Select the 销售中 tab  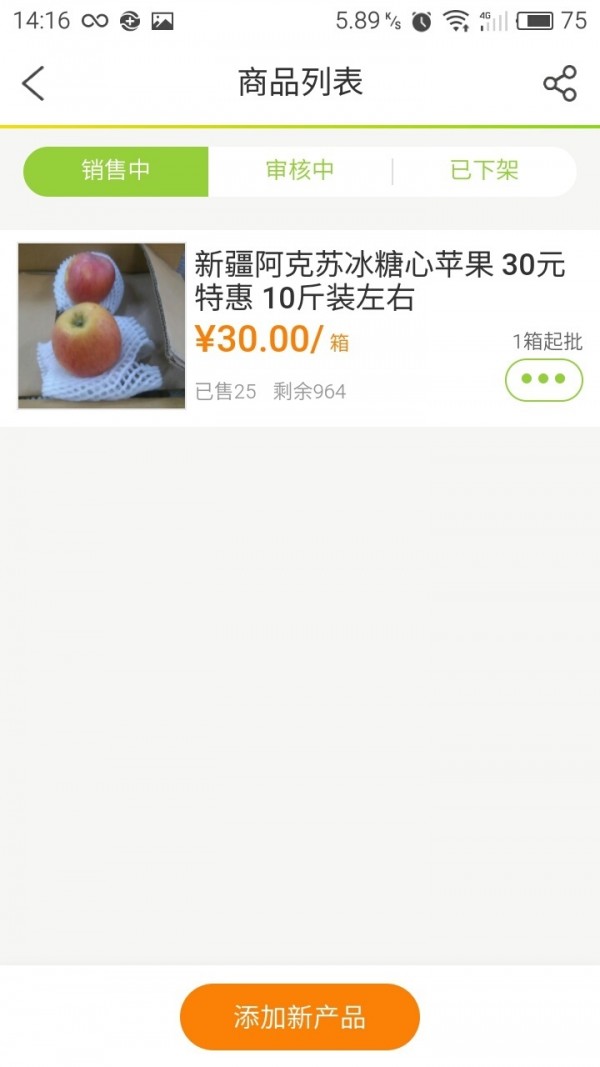tap(116, 171)
